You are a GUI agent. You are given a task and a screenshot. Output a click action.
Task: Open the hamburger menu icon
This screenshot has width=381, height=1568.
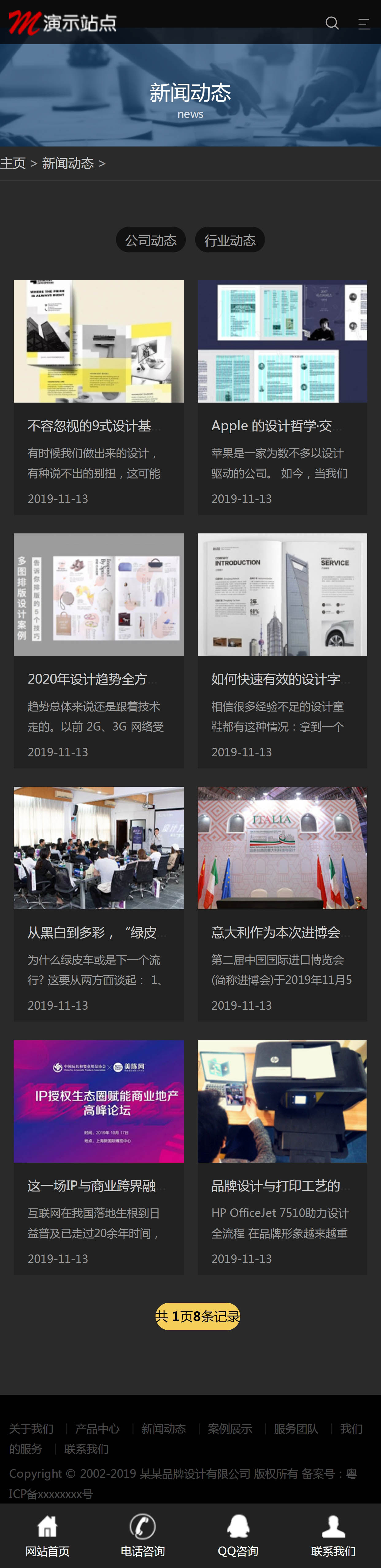click(364, 23)
